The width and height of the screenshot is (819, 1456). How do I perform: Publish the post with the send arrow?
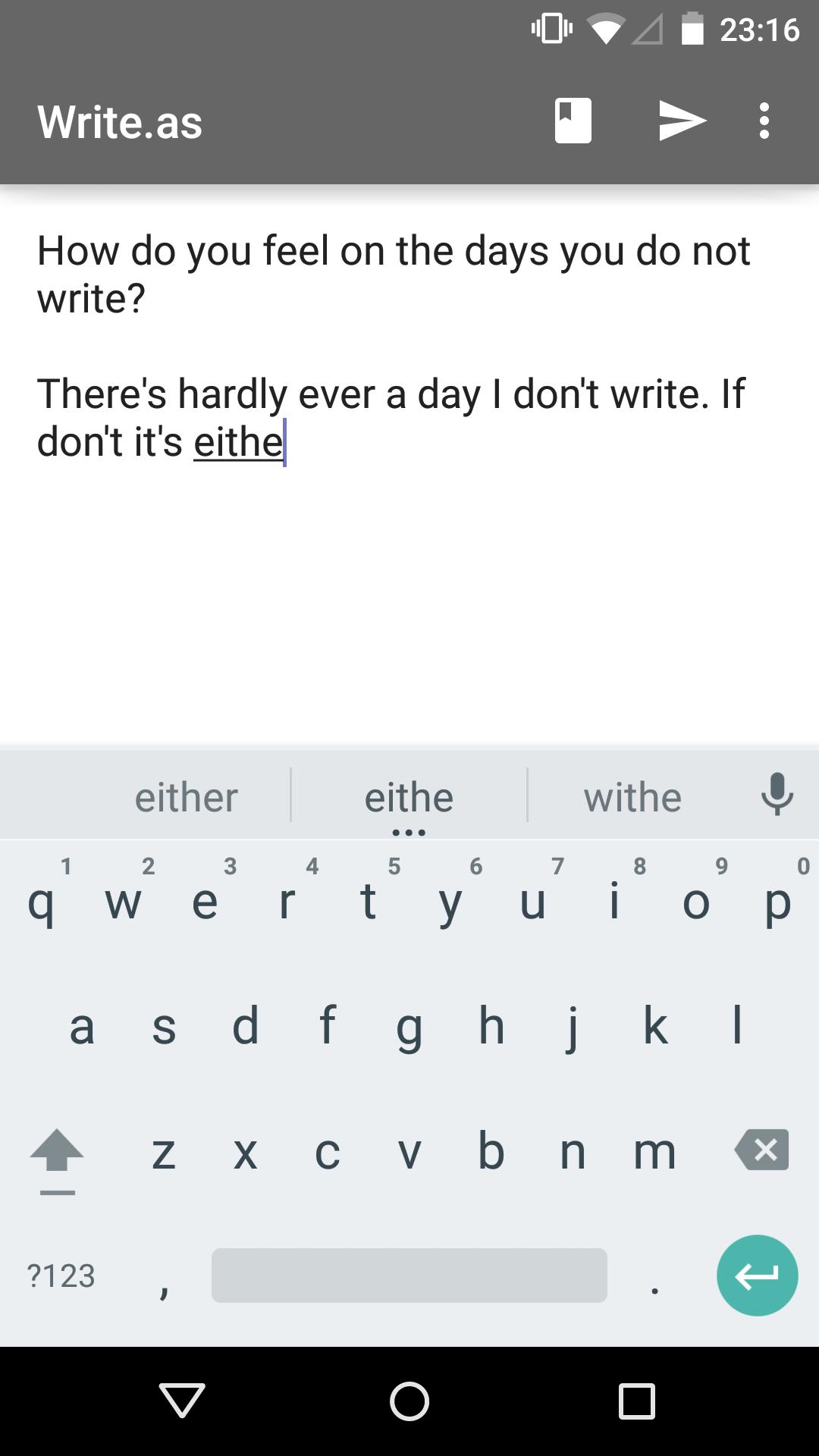682,121
